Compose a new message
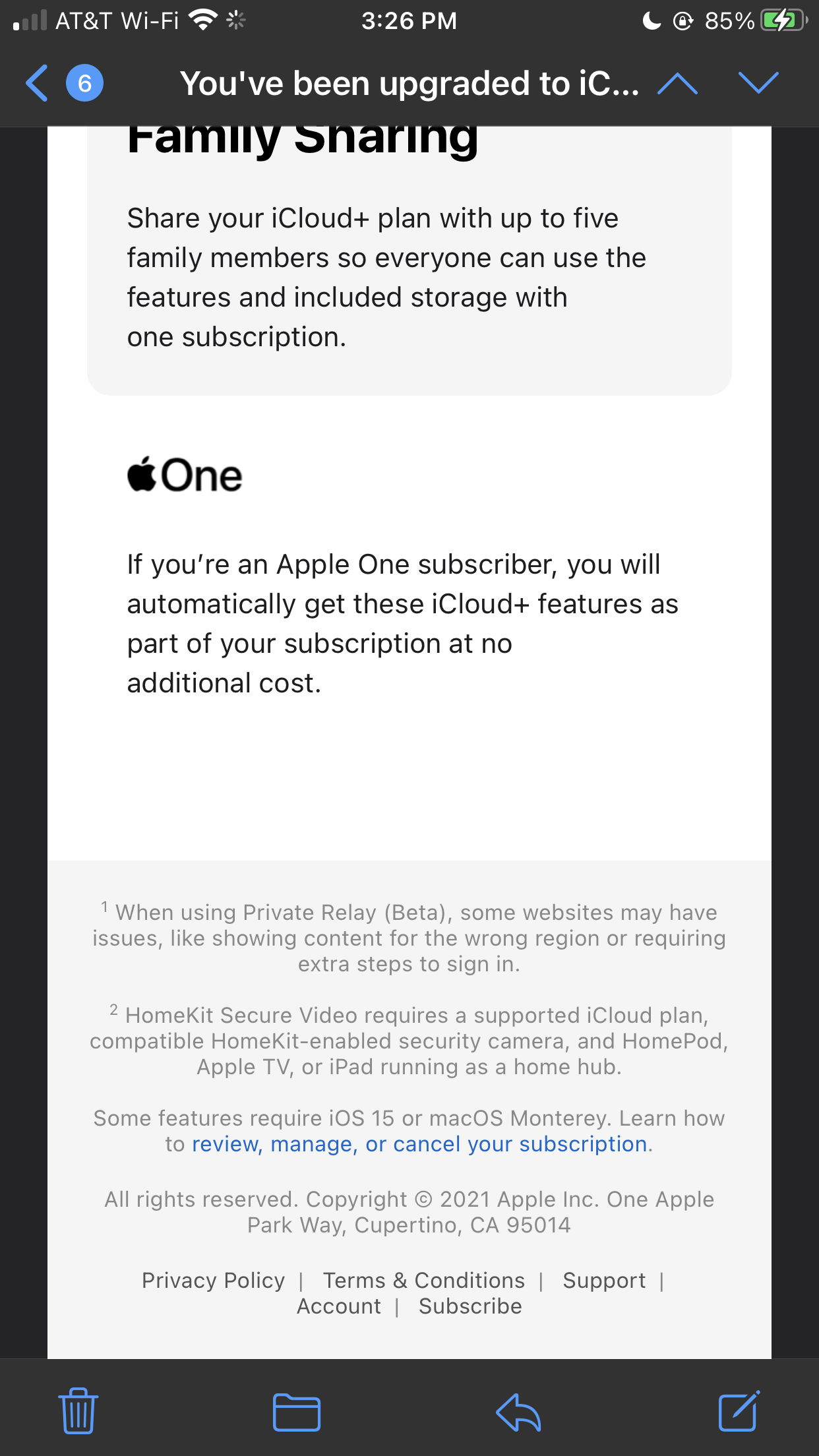The image size is (819, 1456). tap(739, 1410)
